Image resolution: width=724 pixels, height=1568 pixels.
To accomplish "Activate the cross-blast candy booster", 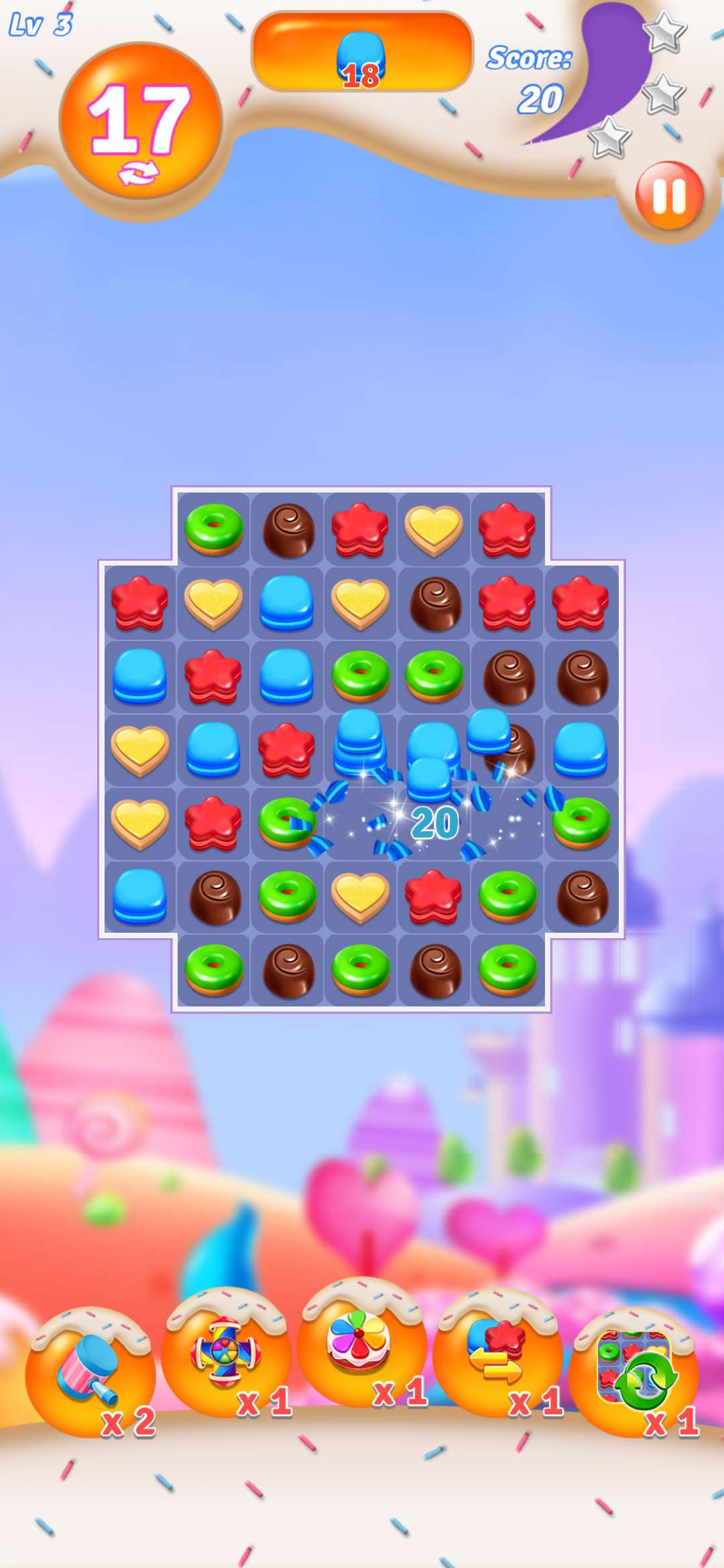I will pyautogui.click(x=226, y=1354).
